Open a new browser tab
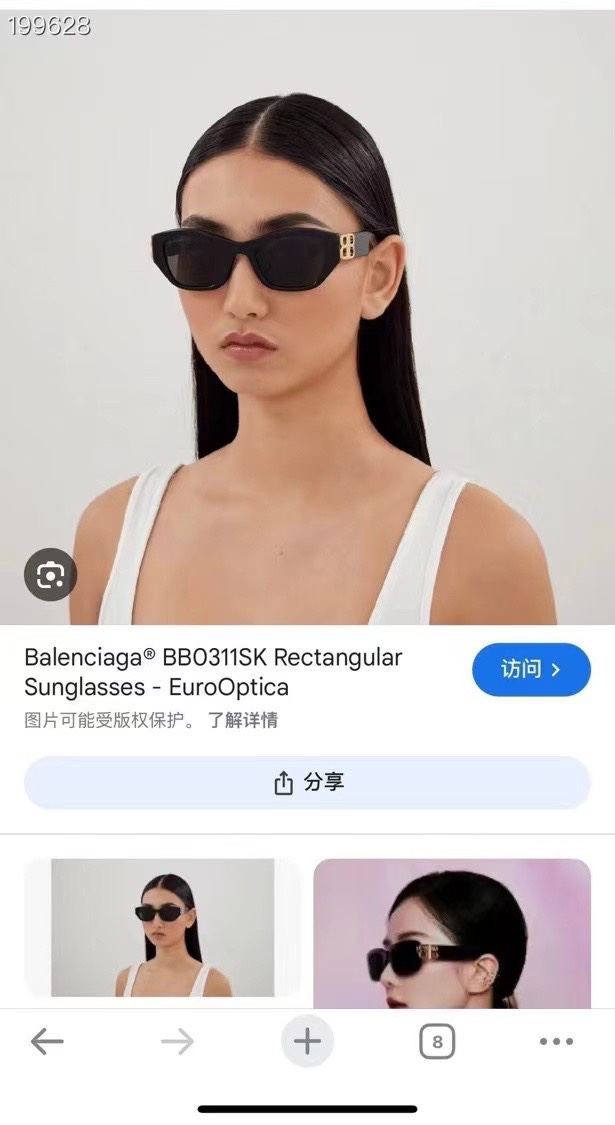This screenshot has height=1125, width=615. (307, 1042)
